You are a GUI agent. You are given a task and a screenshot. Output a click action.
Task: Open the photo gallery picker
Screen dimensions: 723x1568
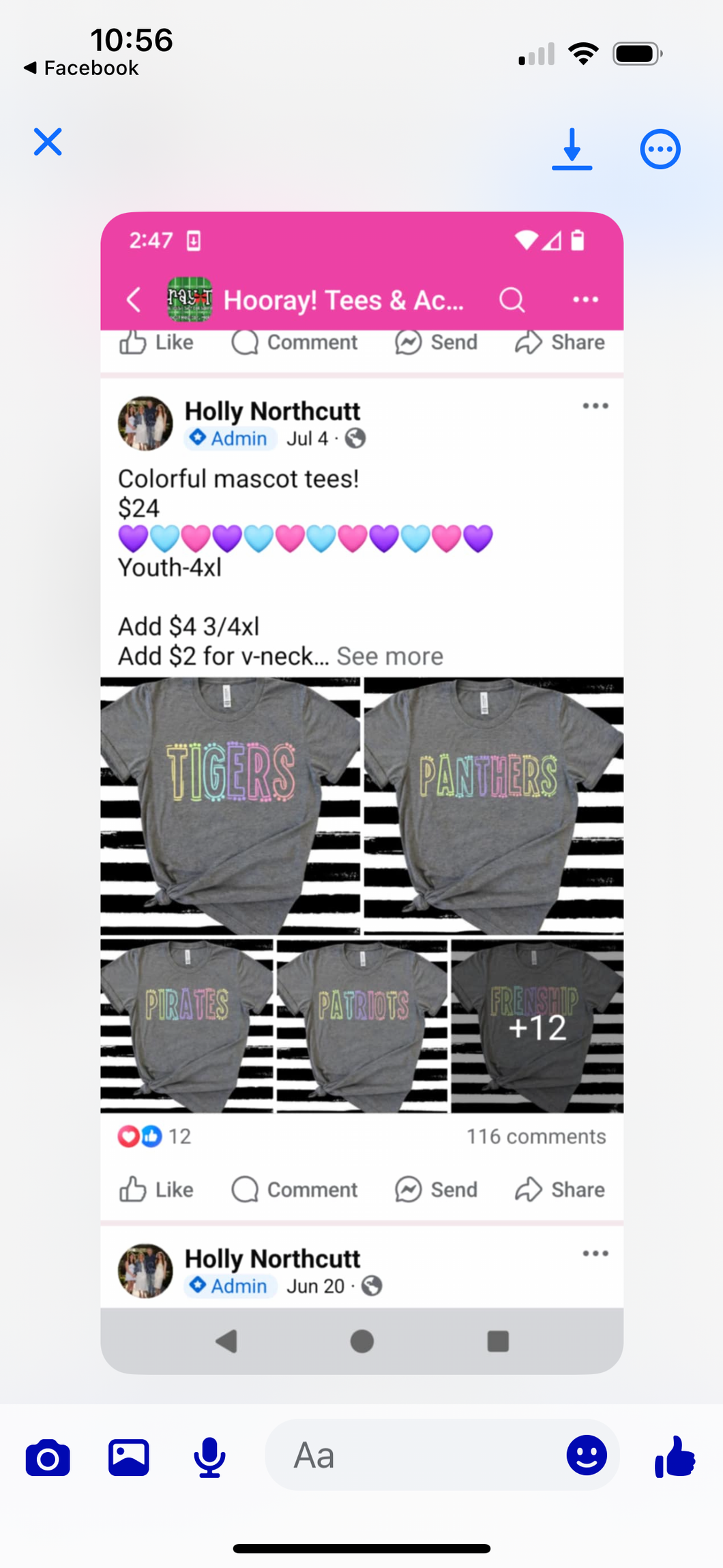tap(128, 1457)
